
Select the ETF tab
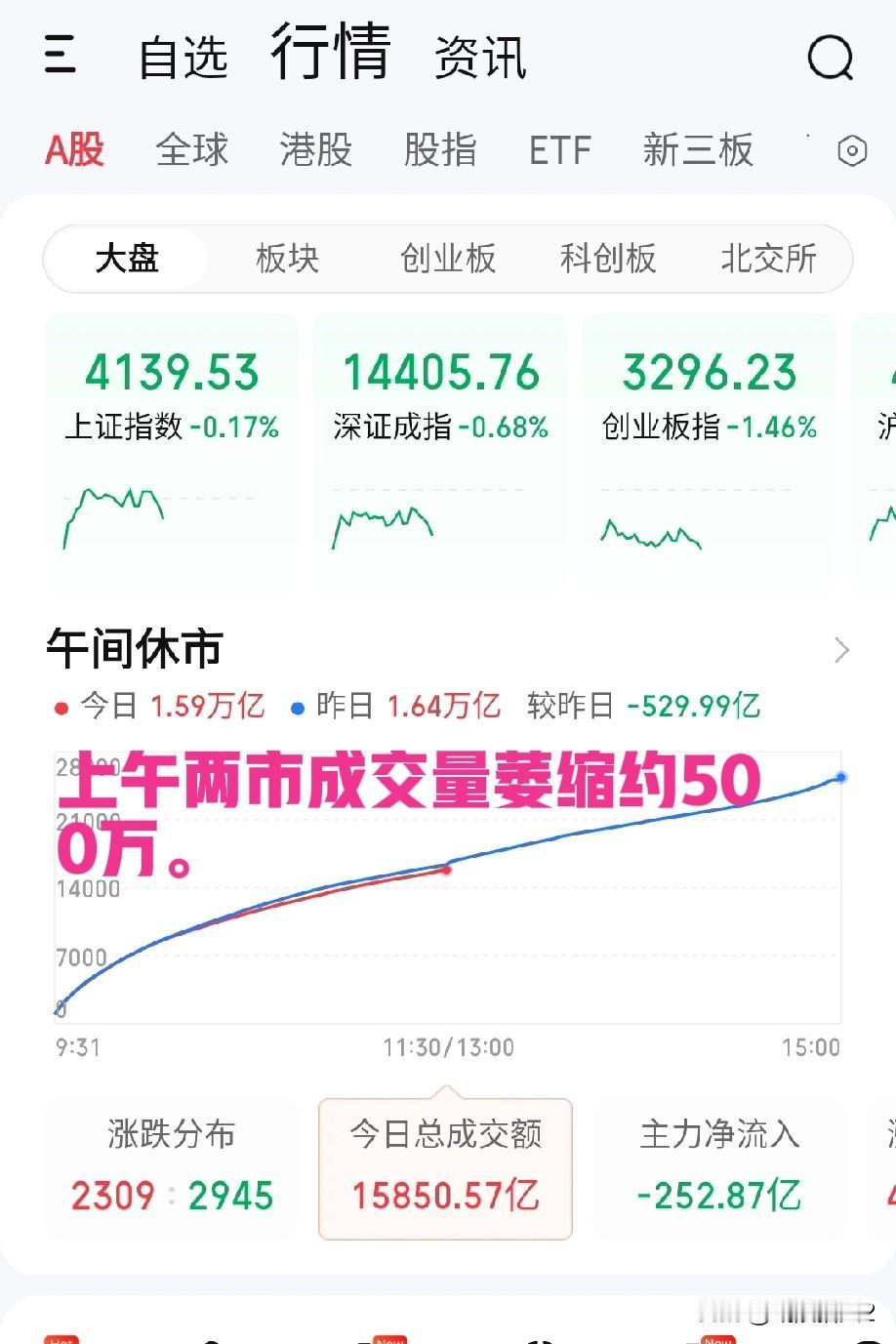point(560,150)
